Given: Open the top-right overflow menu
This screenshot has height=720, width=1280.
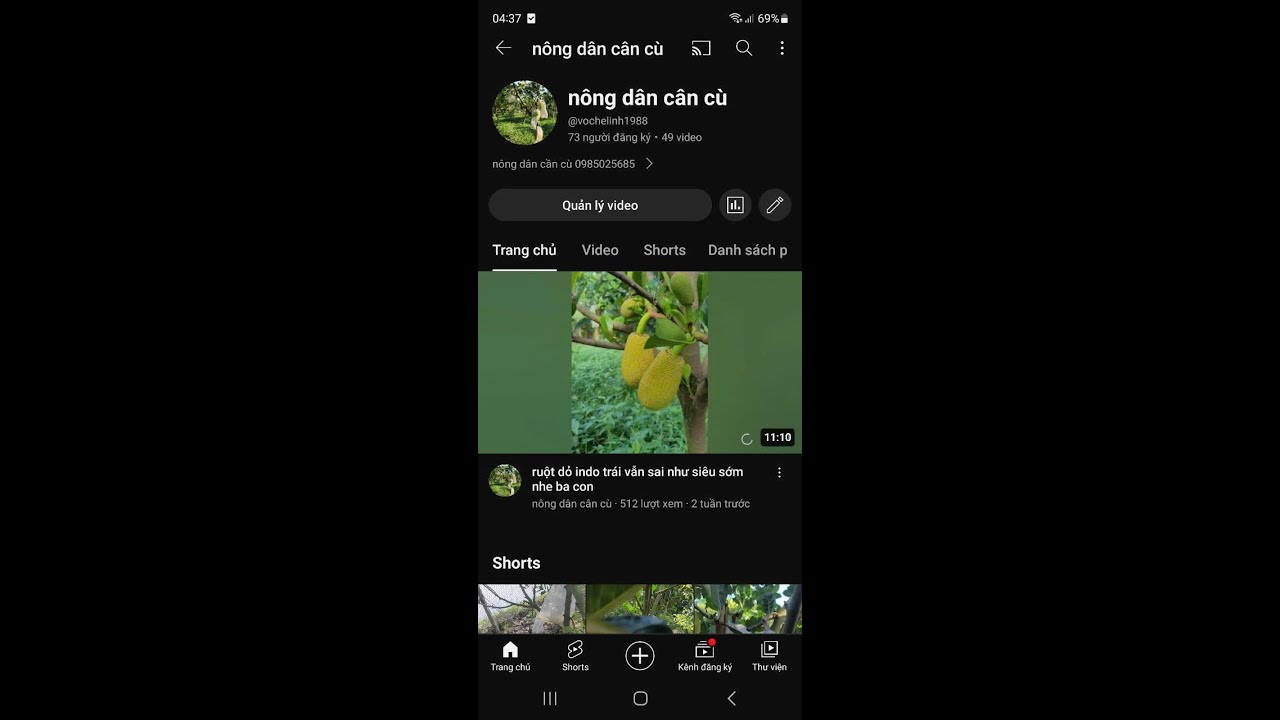Looking at the screenshot, I should coord(782,48).
